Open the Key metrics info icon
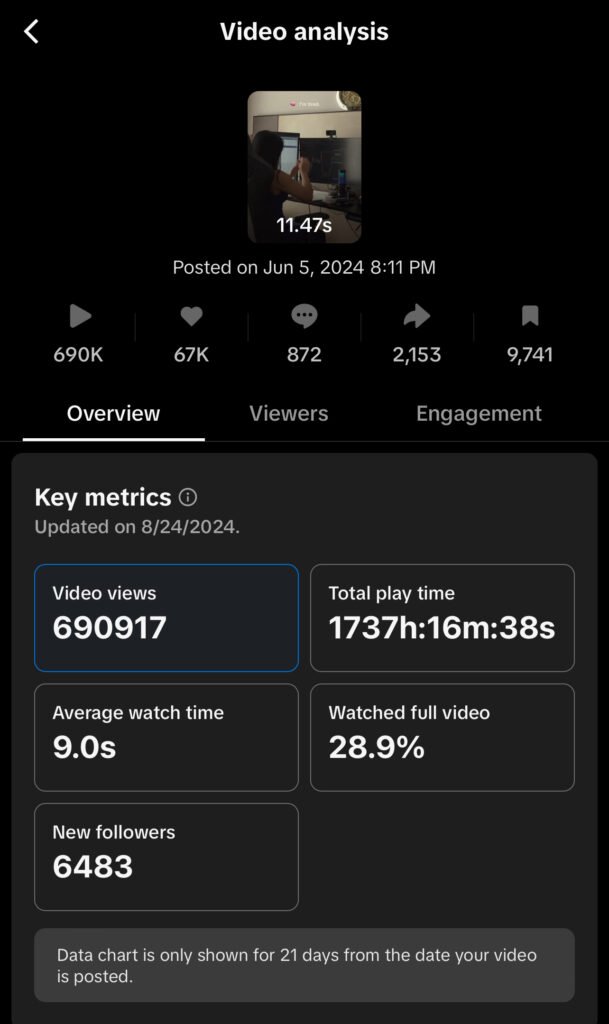609x1024 pixels. 188,497
